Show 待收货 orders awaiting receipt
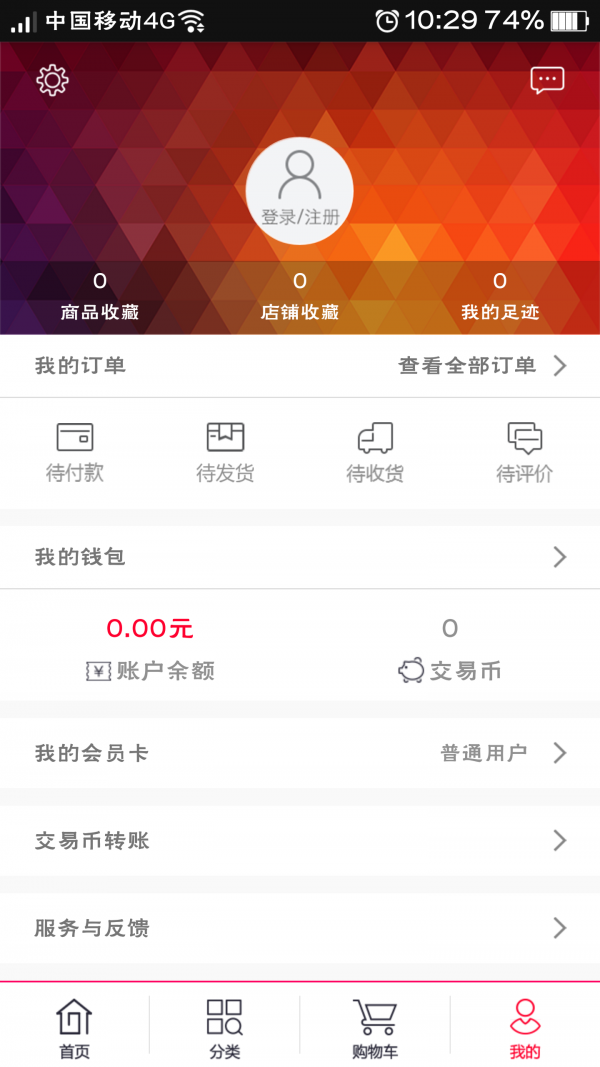Screen dimensions: 600x1067 (x=375, y=452)
